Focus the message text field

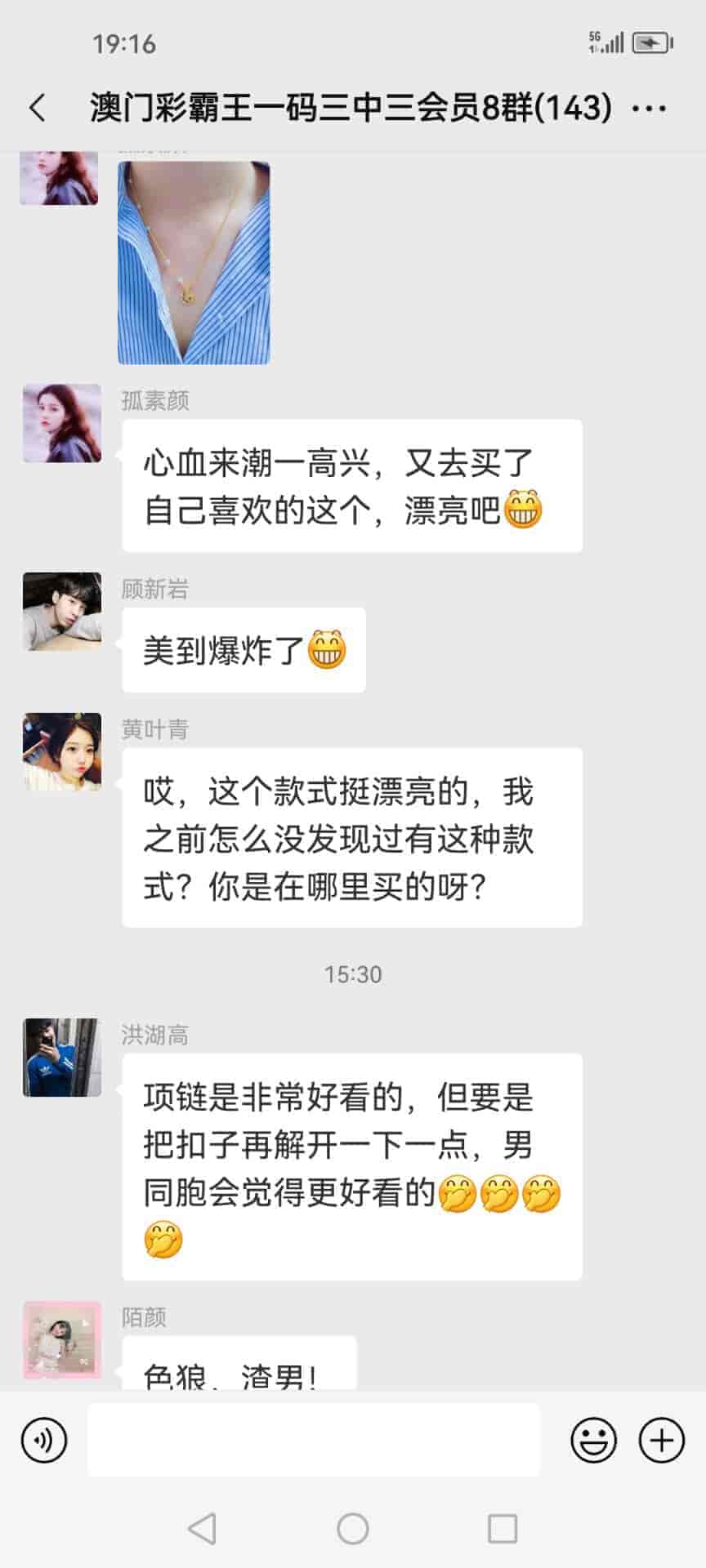click(314, 1440)
